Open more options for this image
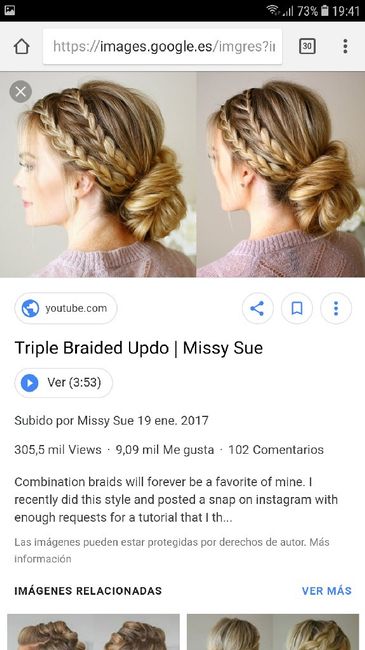Viewport: 365px width, 650px height. click(336, 308)
